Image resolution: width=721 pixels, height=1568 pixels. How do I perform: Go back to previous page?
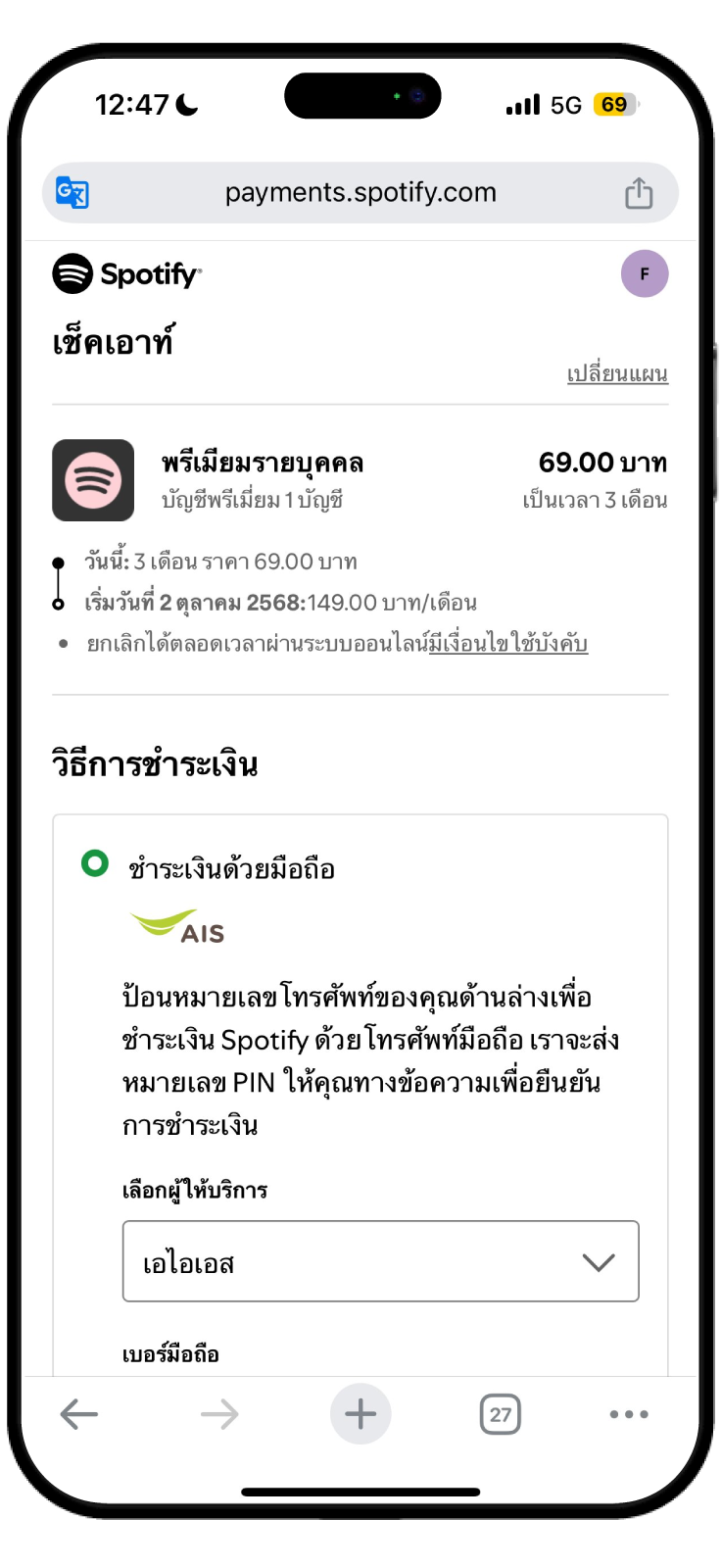pyautogui.click(x=79, y=1414)
